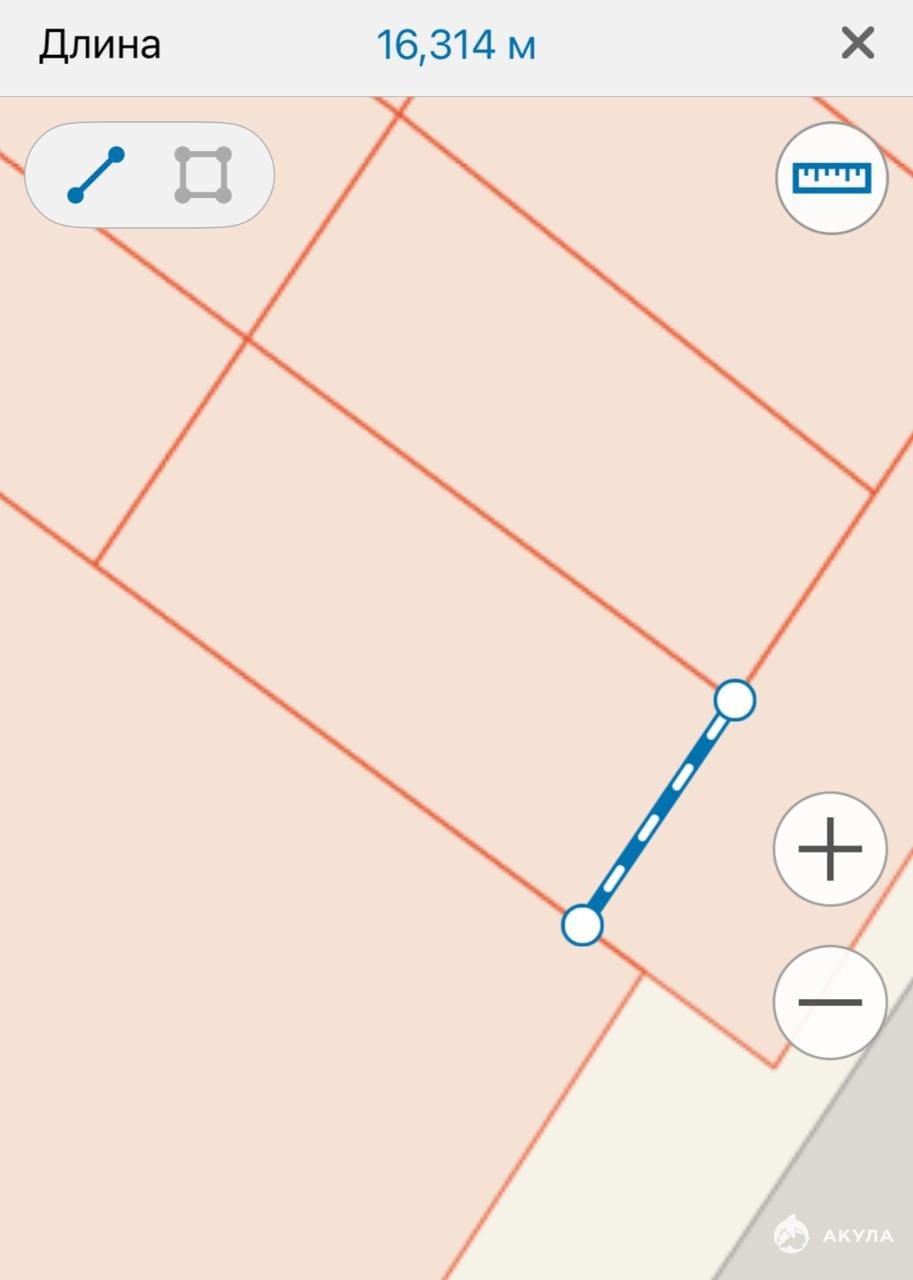
Task: Switch to the area polygon measurement tool
Action: pyautogui.click(x=203, y=175)
